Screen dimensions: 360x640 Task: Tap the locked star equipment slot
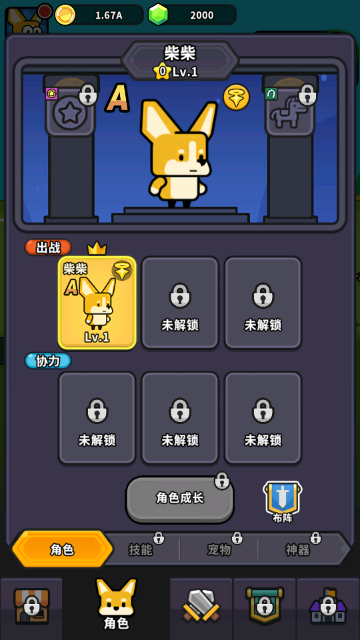click(71, 107)
